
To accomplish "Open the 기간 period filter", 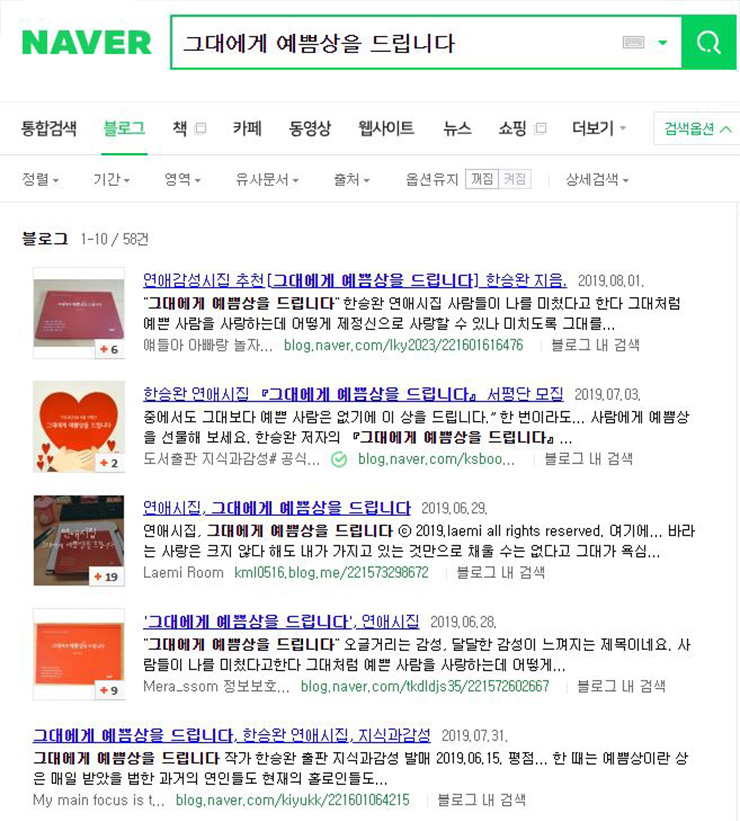I will (x=111, y=180).
